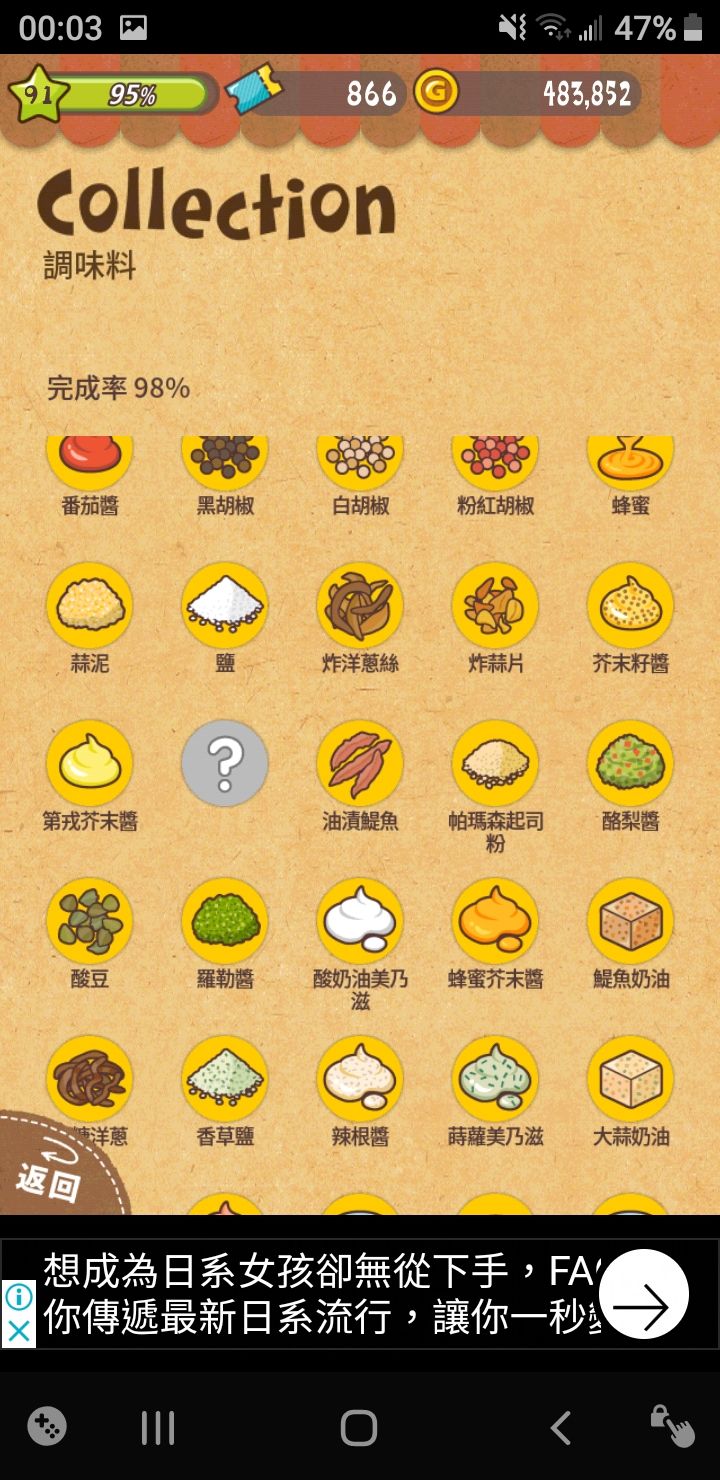Open the ad's arrow button
This screenshot has height=1480, width=720.
pos(642,1294)
